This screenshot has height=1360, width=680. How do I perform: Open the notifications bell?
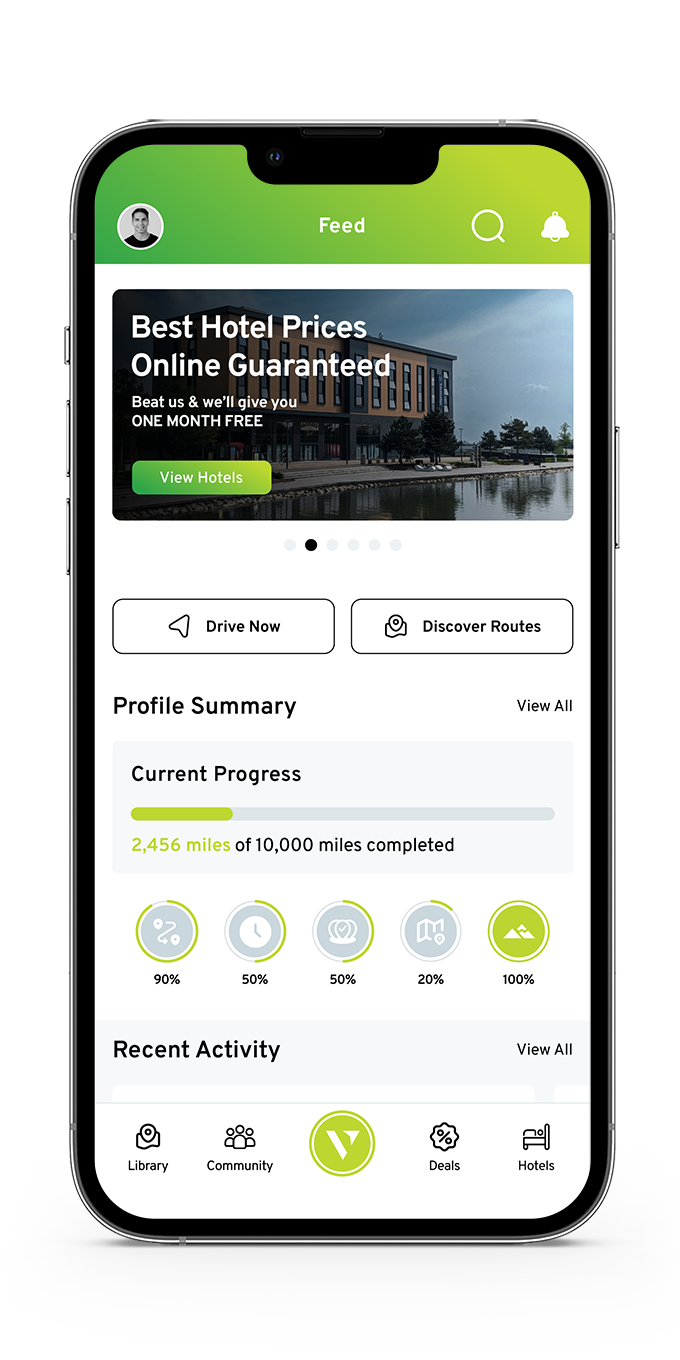(x=555, y=226)
